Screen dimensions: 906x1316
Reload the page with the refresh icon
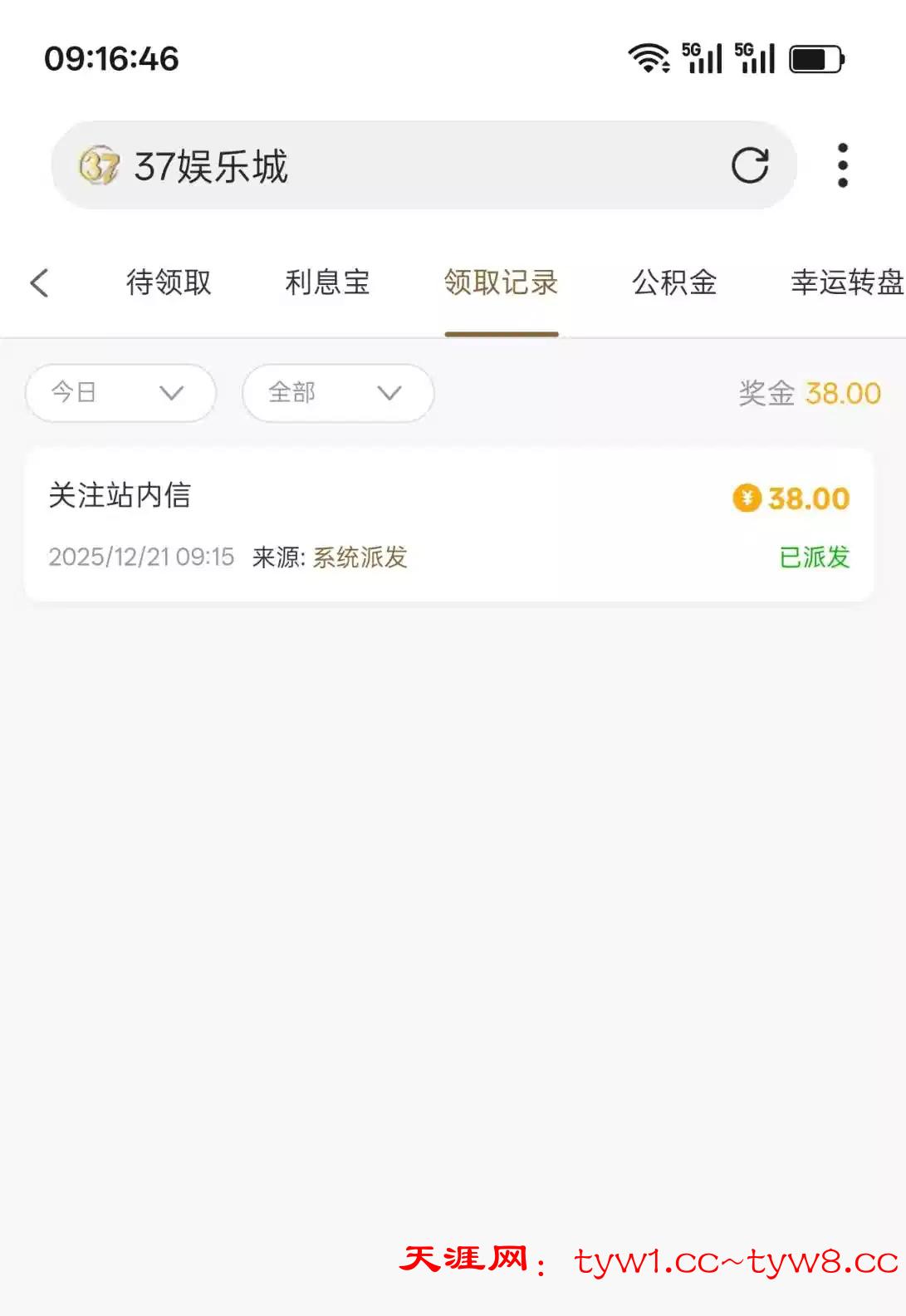(749, 165)
